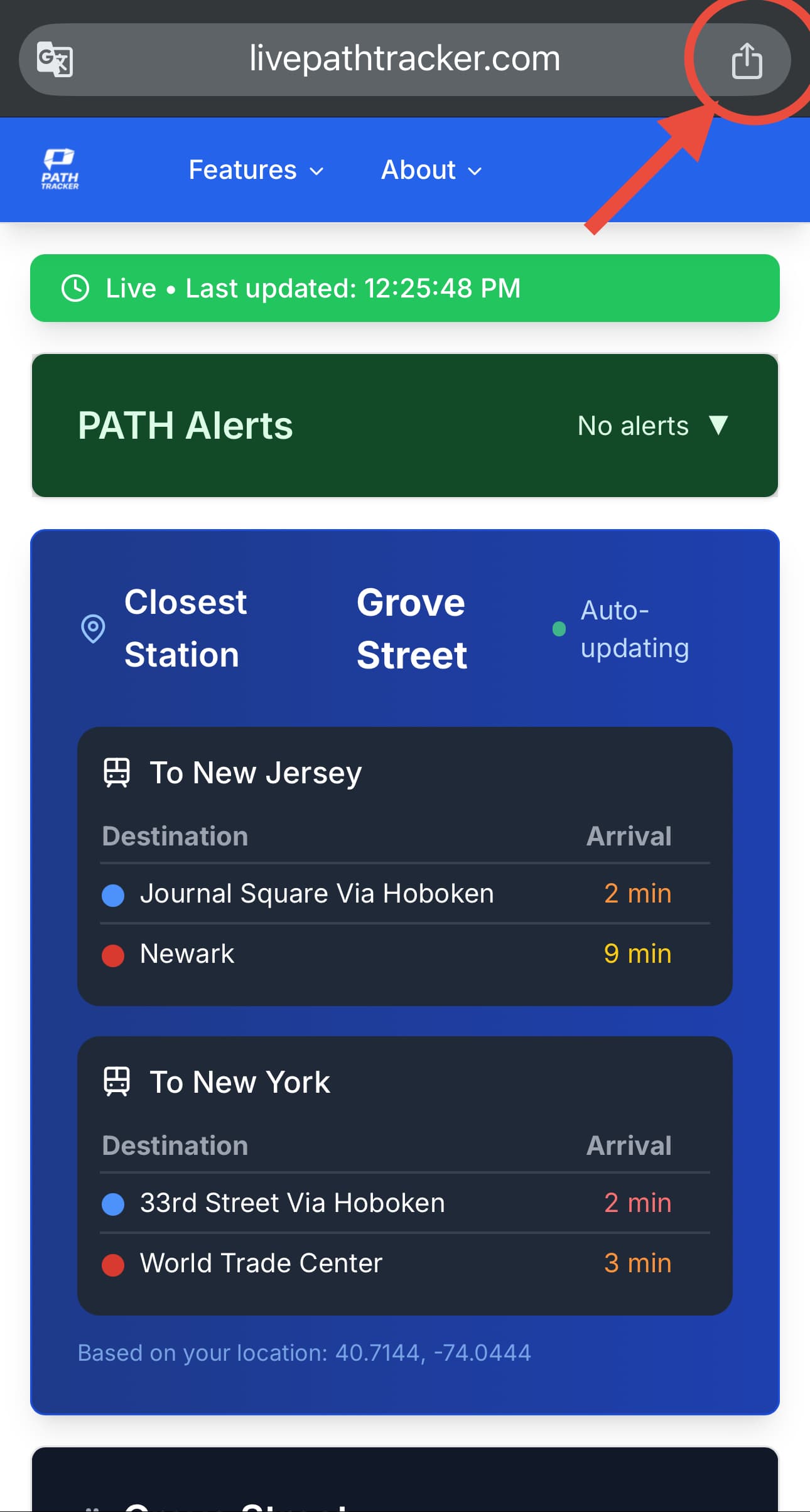Tap the address bar showing livepathtracker.com
The image size is (810, 1512).
[x=405, y=58]
